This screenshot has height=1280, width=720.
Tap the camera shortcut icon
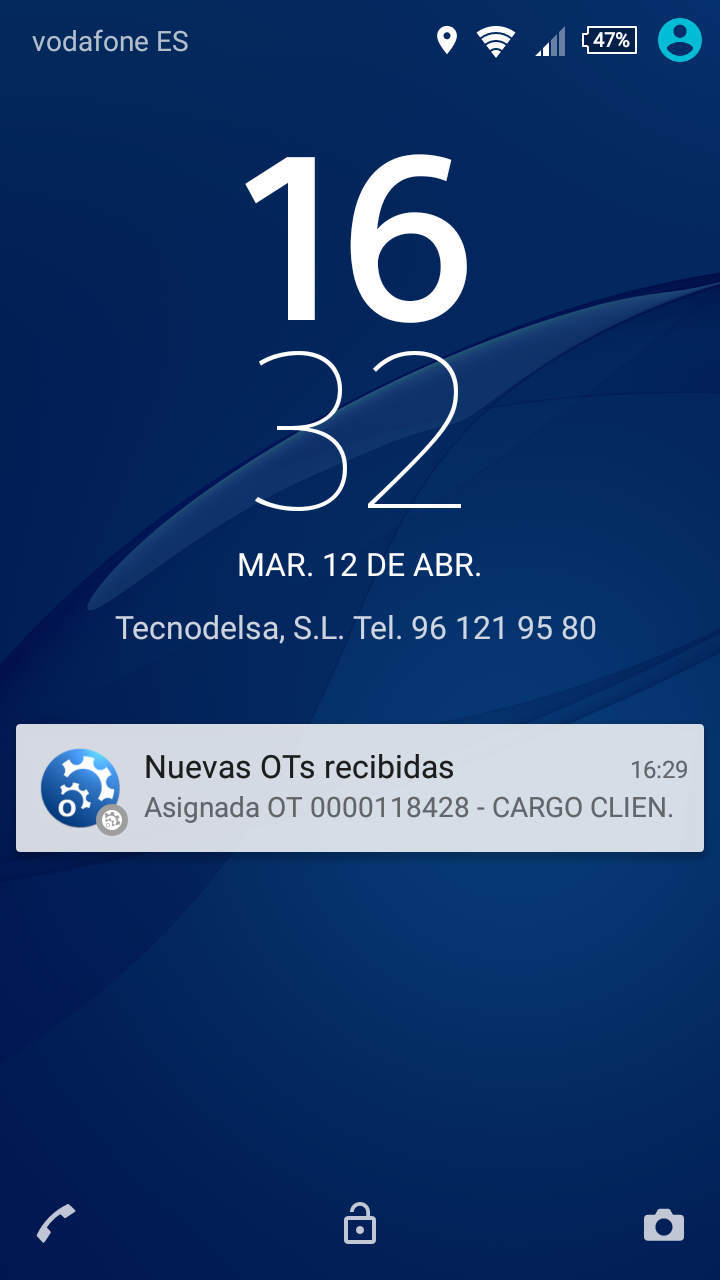(x=664, y=1225)
